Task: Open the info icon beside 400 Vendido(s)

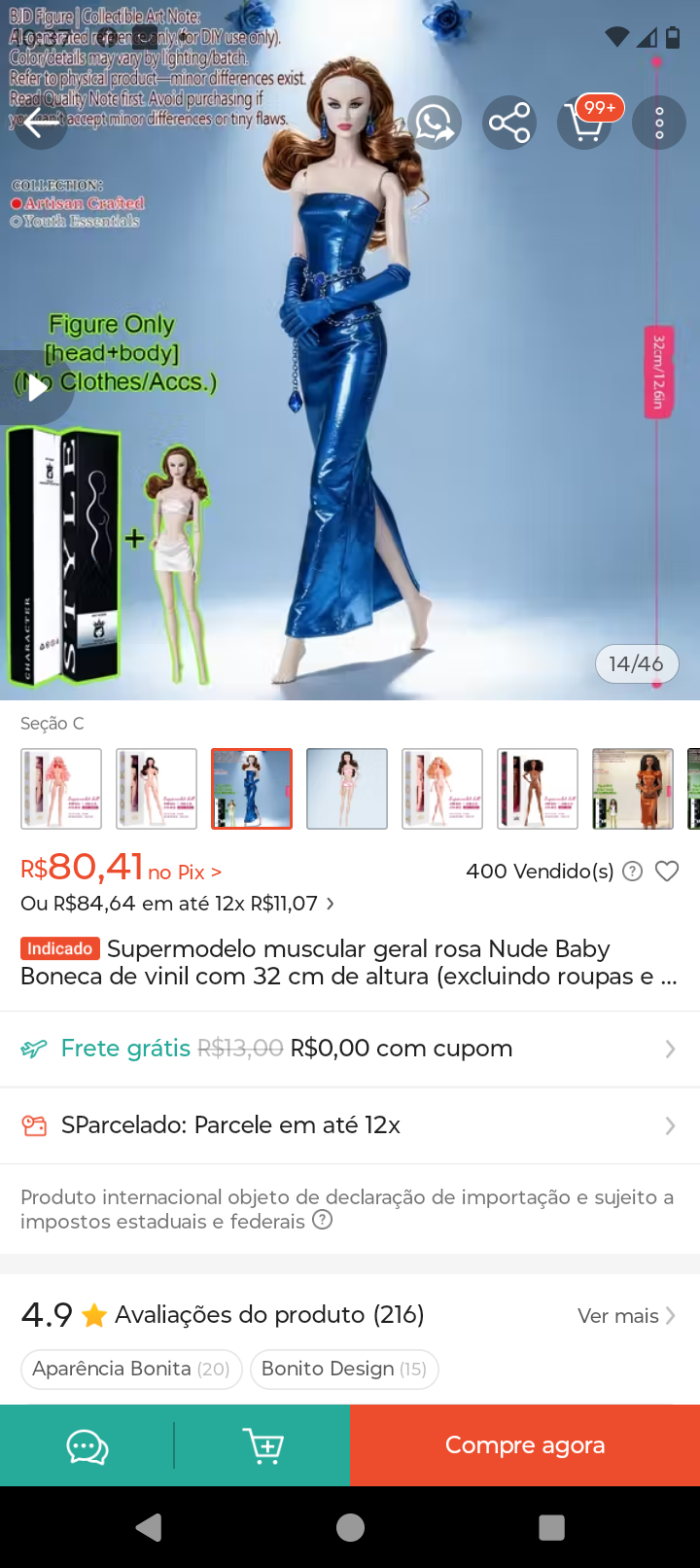Action: click(x=632, y=872)
